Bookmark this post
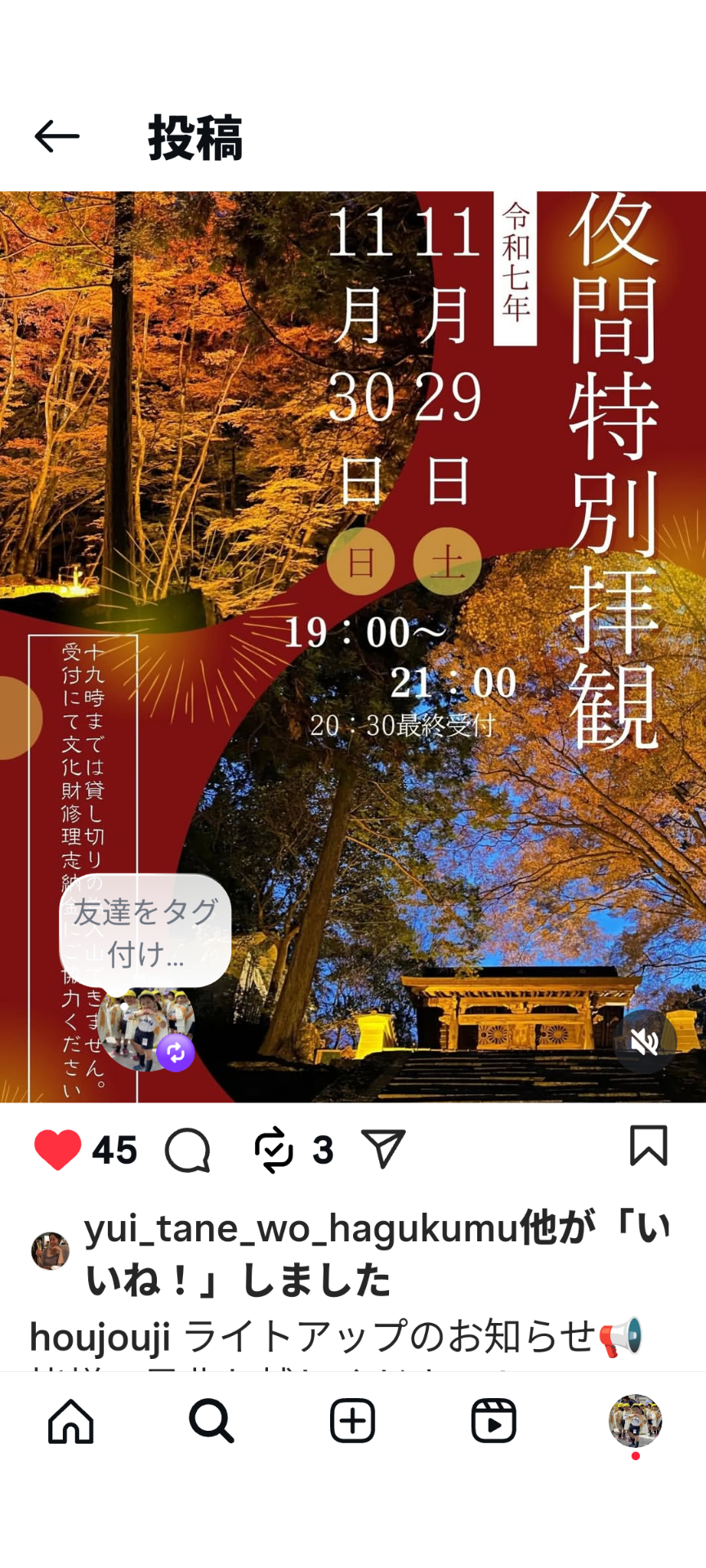Screen dimensions: 706x1568 [x=649, y=1146]
